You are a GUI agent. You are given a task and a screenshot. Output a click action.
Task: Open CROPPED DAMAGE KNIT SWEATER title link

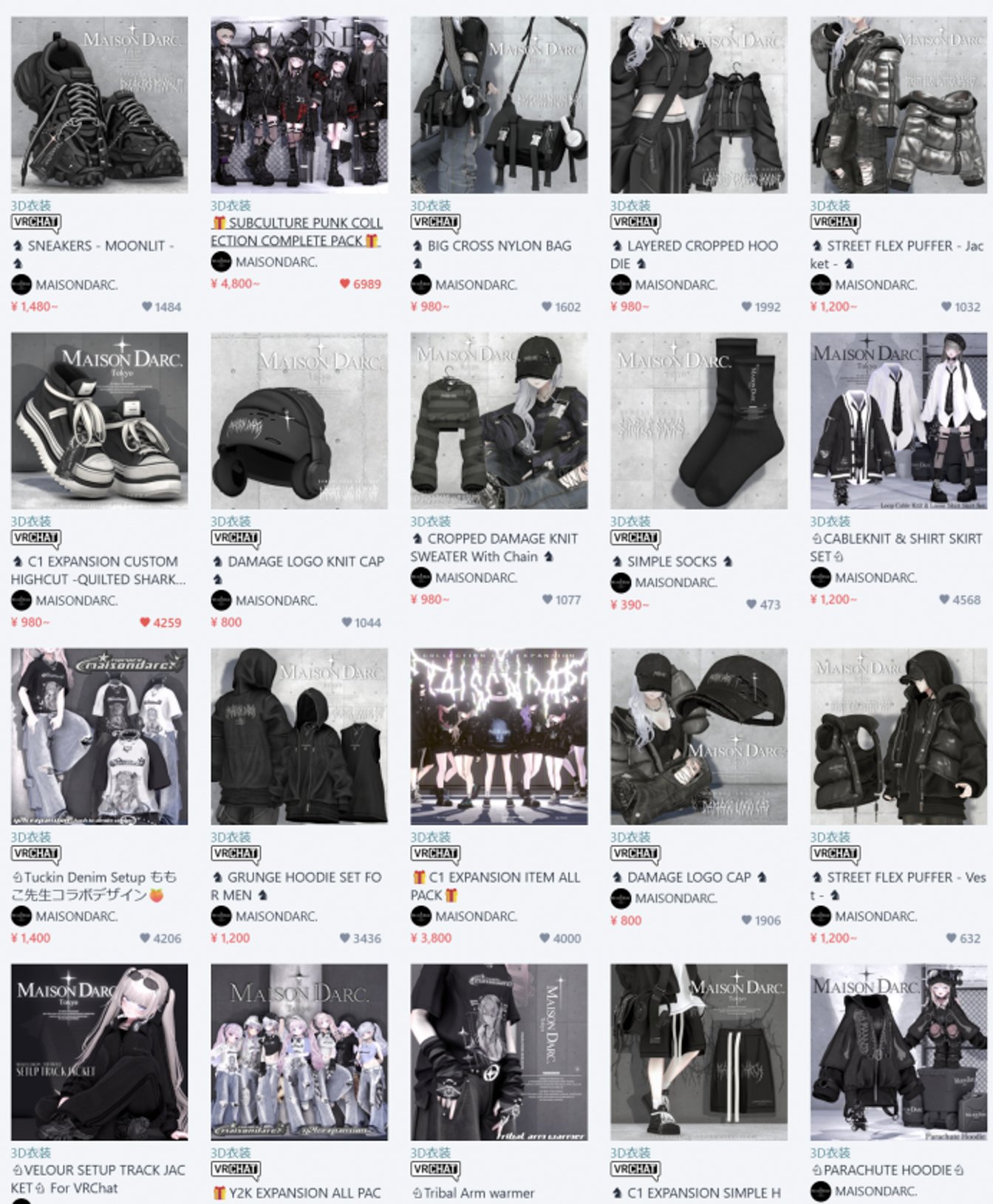click(494, 548)
